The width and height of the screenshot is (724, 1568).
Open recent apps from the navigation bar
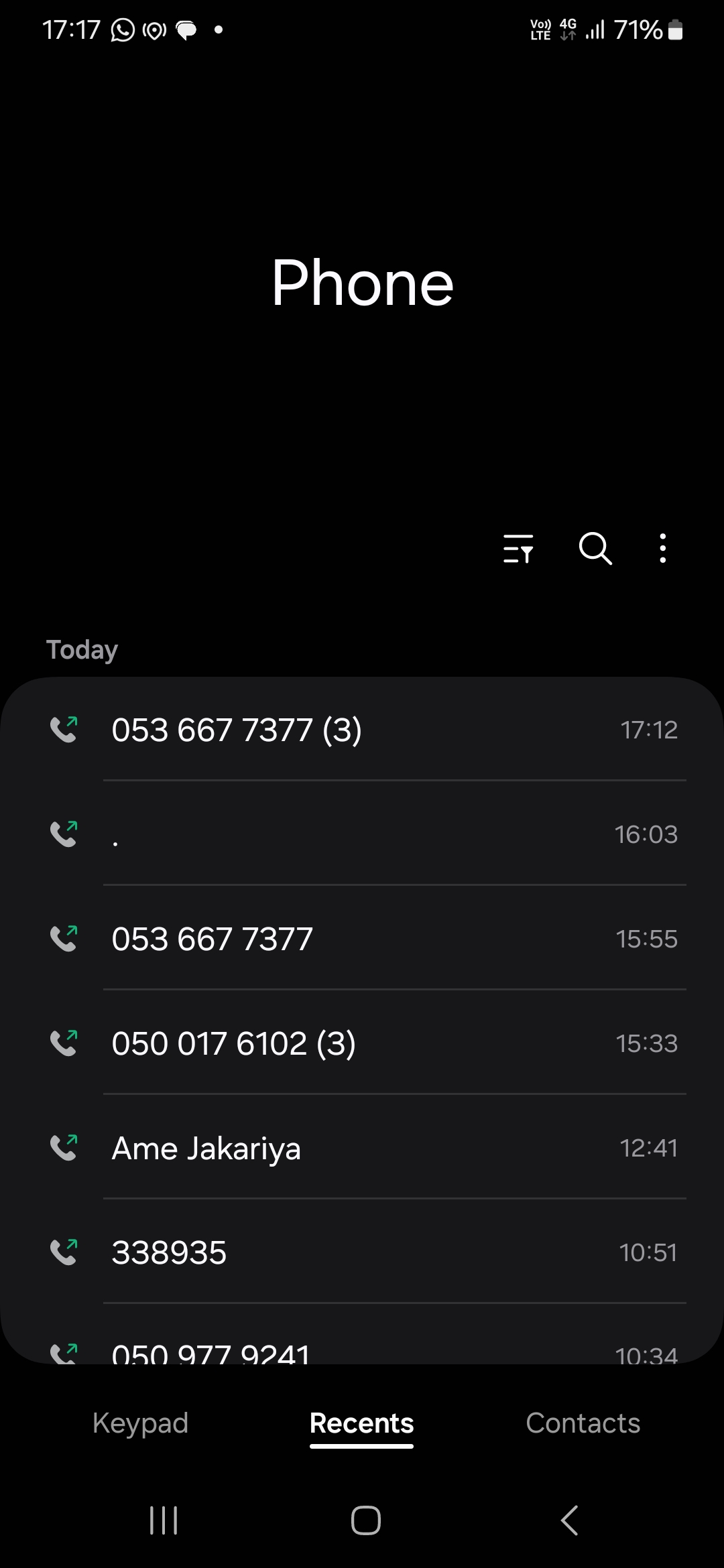click(x=164, y=1520)
